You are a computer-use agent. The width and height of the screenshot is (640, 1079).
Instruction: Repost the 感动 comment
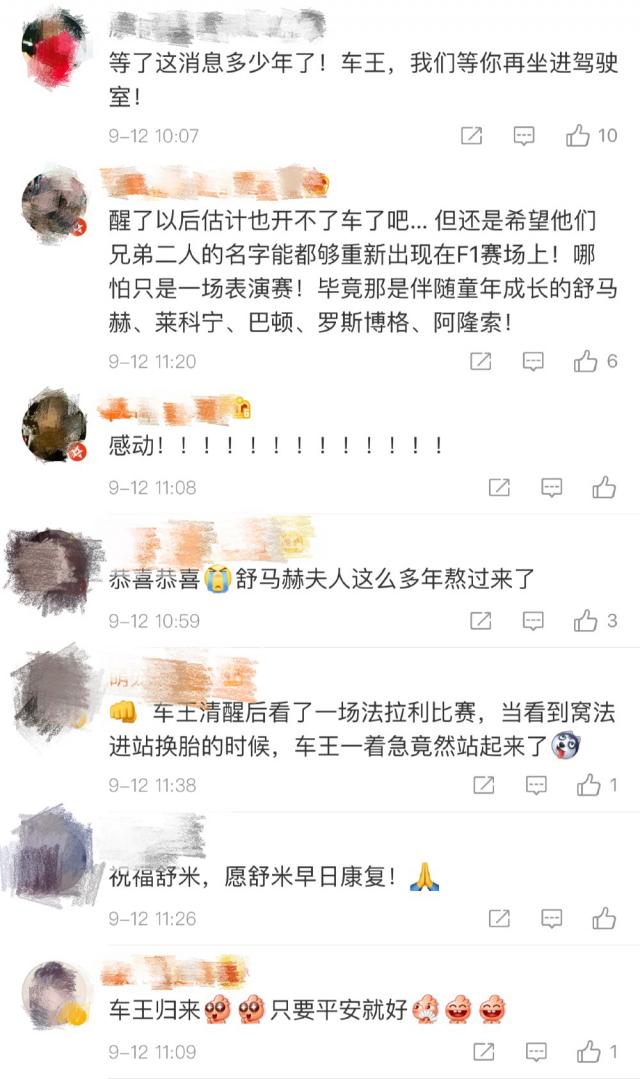(499, 488)
